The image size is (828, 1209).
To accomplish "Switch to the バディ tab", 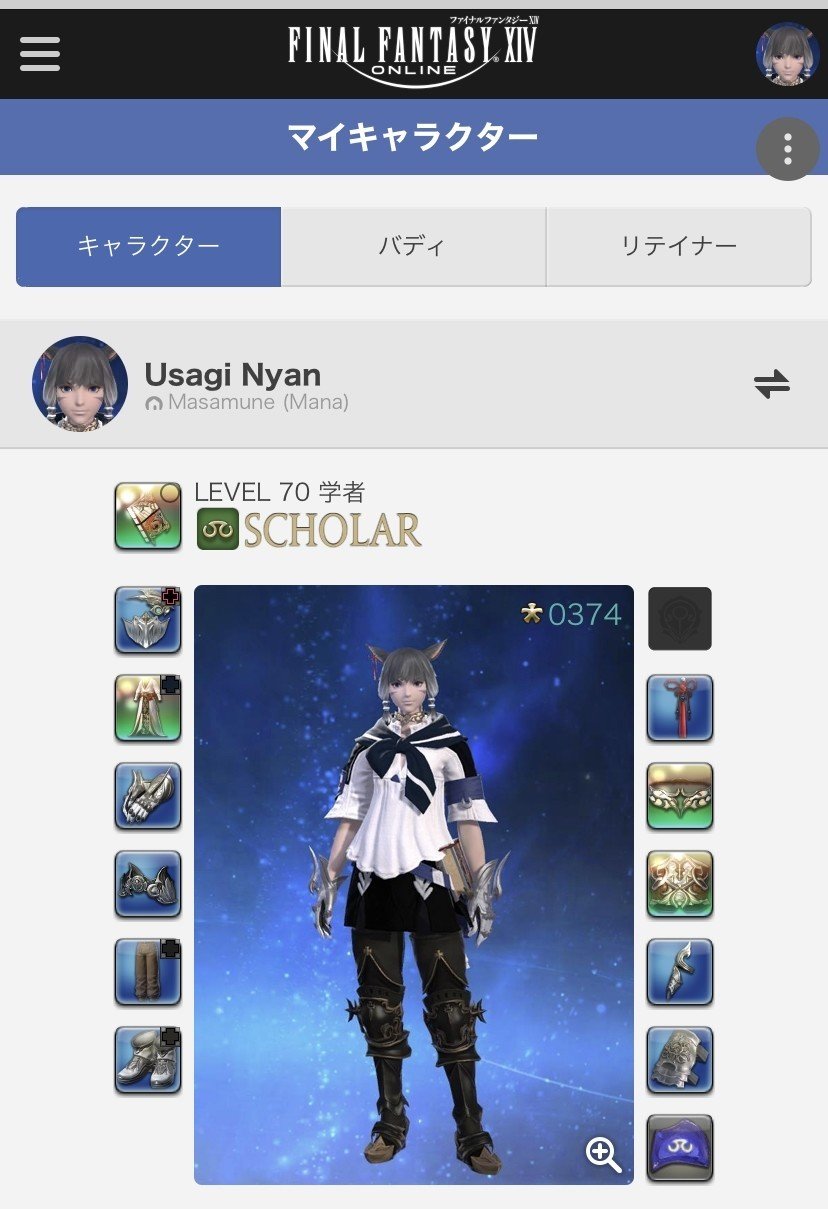I will (413, 246).
